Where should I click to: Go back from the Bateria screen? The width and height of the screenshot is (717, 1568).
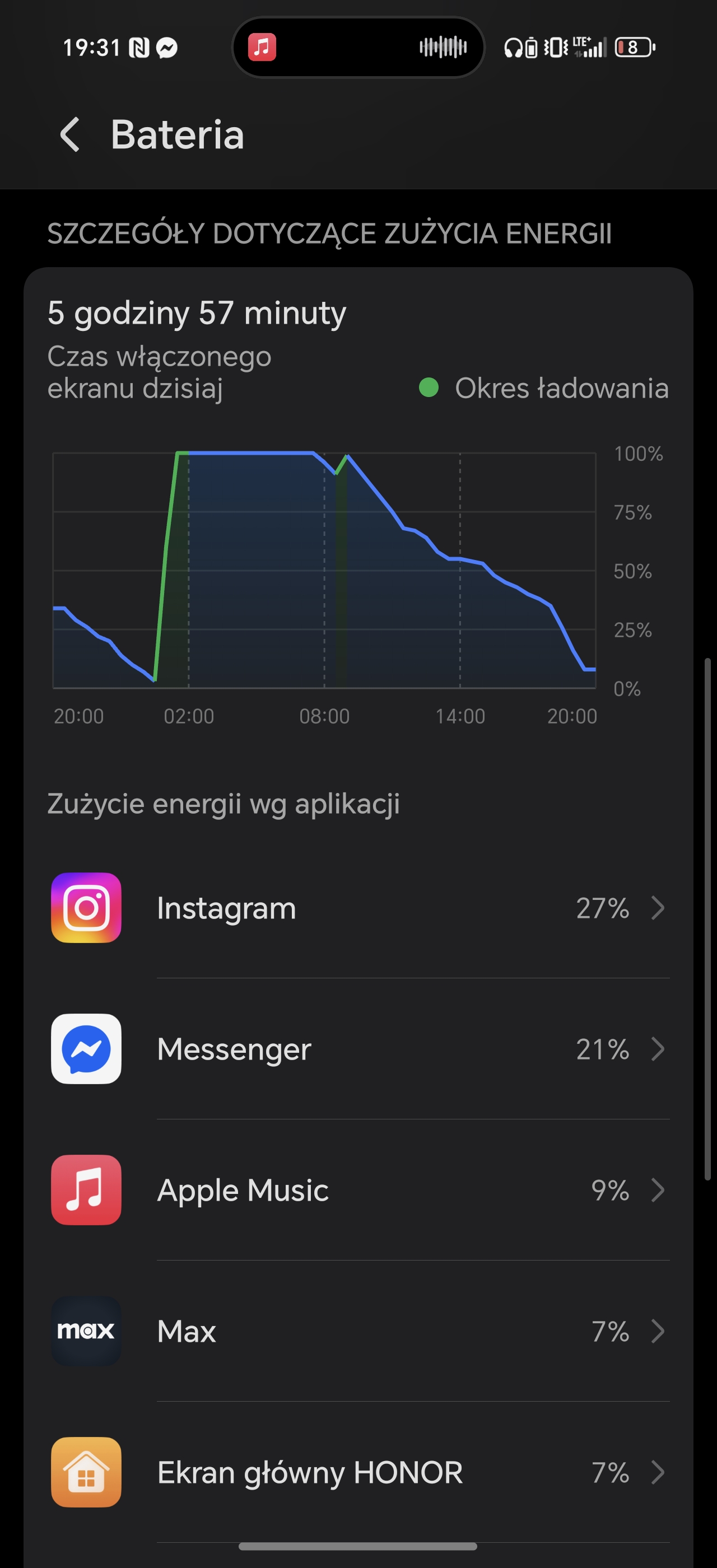[70, 134]
